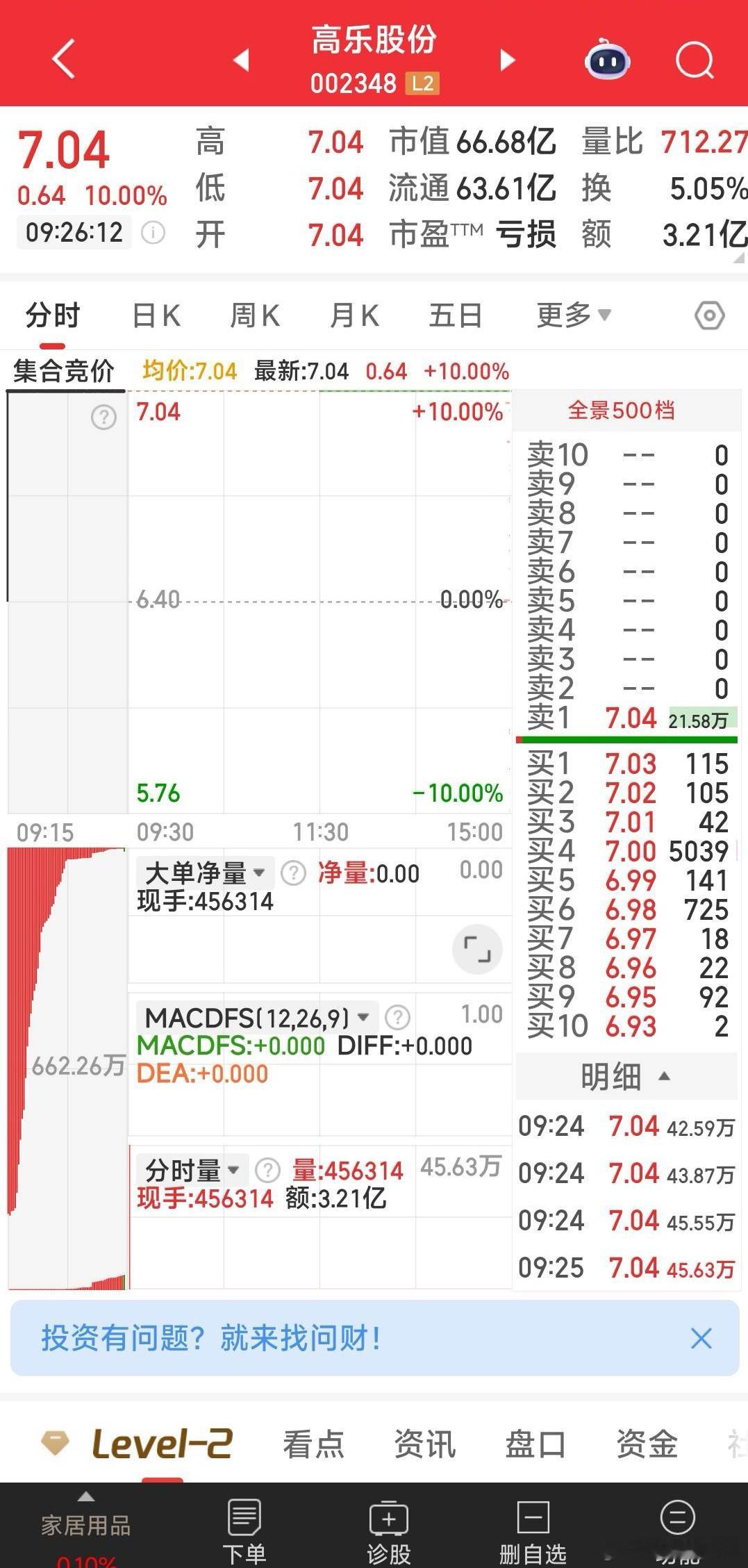Expand the 更多 chart period dropdown

click(573, 315)
